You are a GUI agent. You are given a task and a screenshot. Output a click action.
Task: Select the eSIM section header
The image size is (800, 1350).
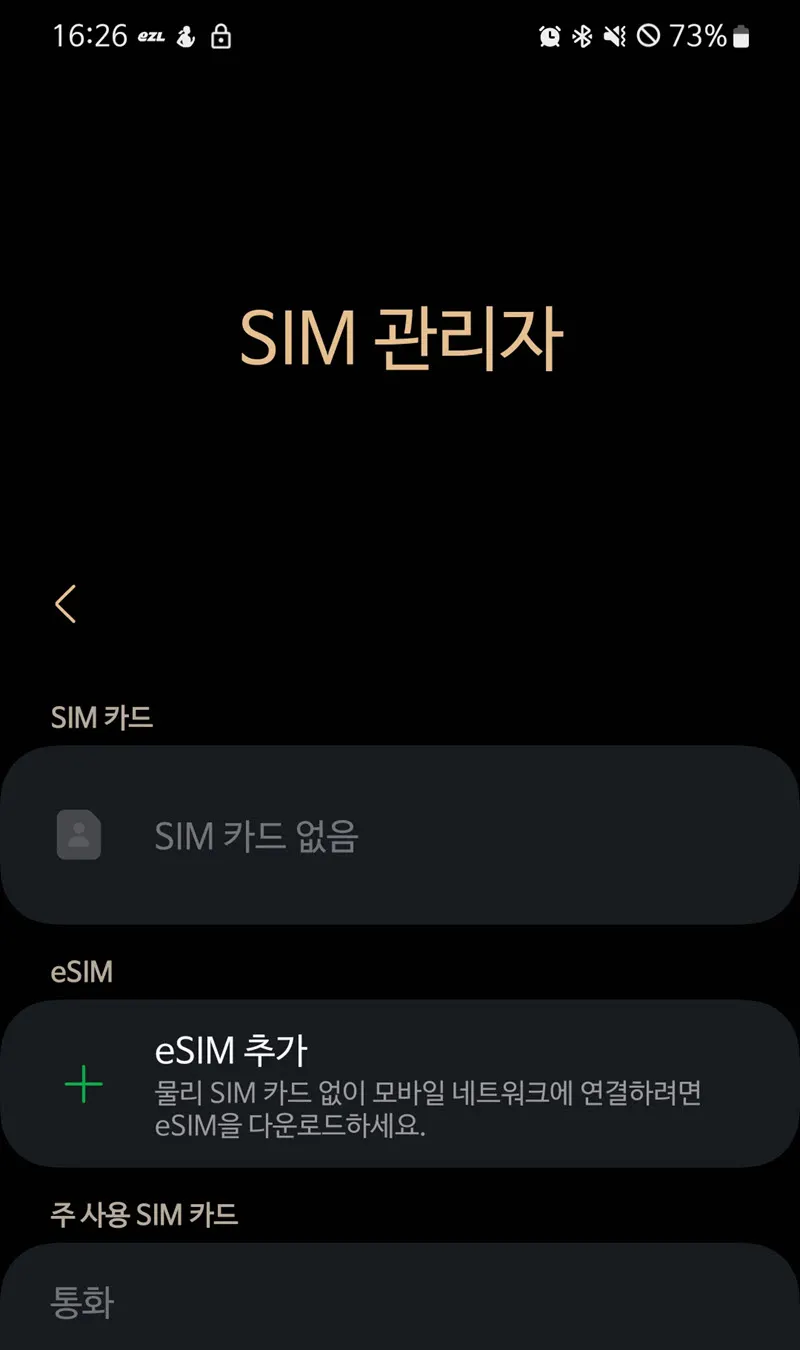[x=80, y=970]
